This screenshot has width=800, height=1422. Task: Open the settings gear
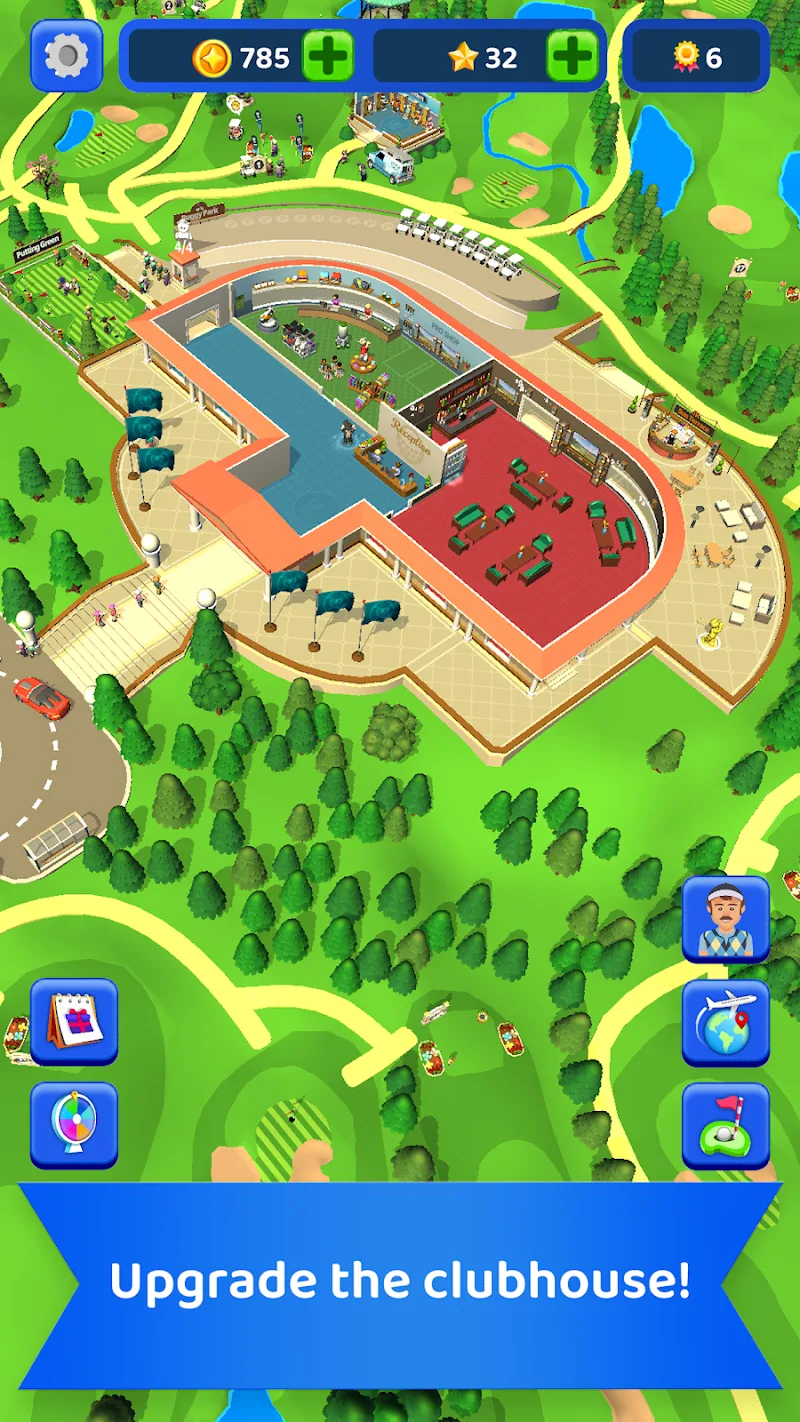[x=67, y=55]
